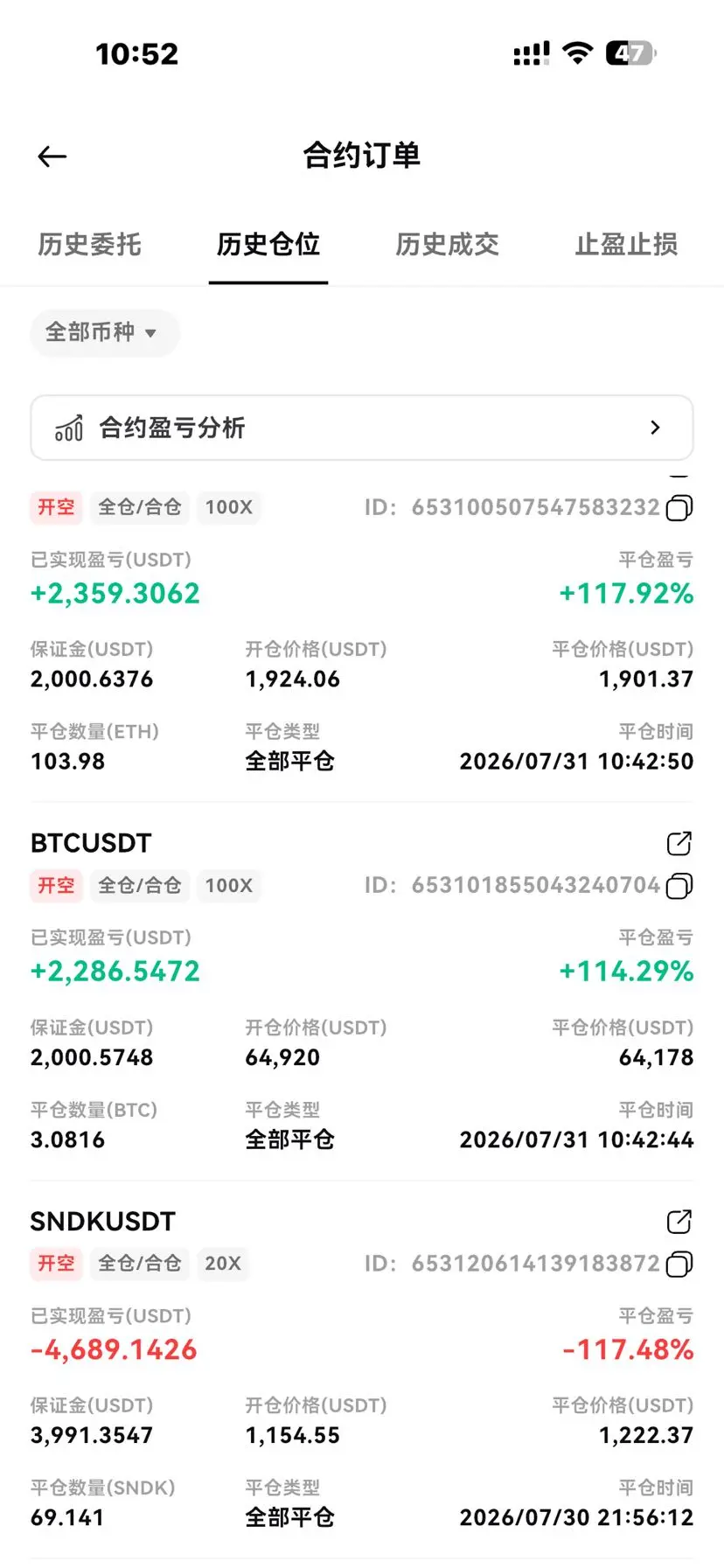Image resolution: width=724 pixels, height=1568 pixels.
Task: Share the BTCUSDT position
Action: point(679,843)
